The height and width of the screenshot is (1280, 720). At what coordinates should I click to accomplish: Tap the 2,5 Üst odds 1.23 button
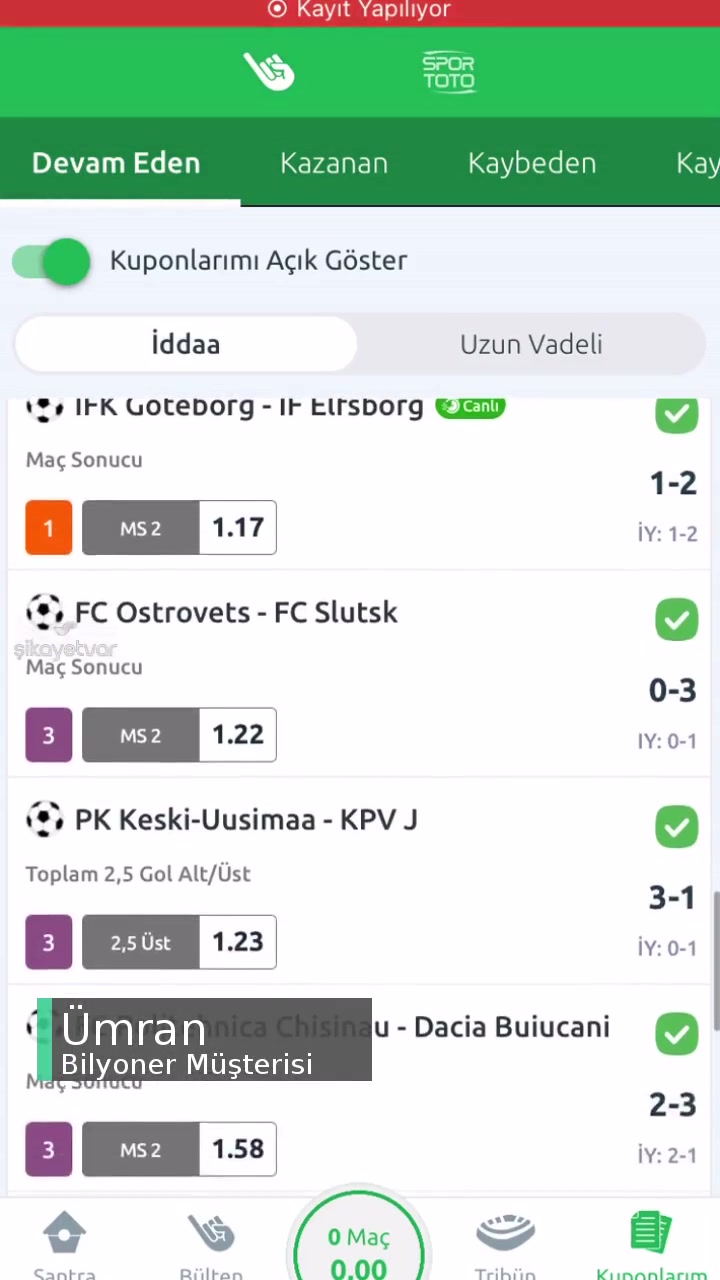coord(179,942)
